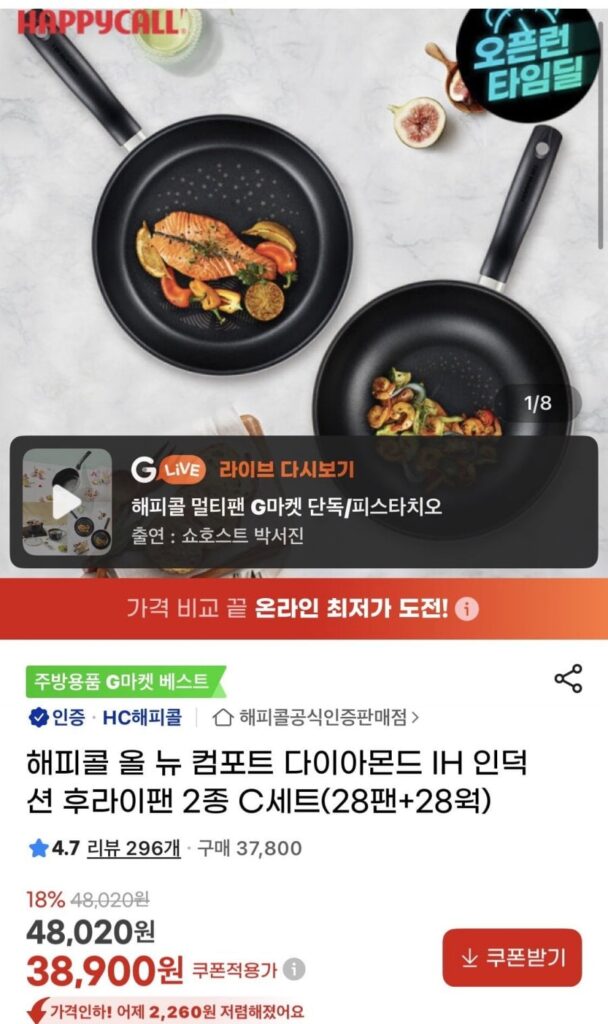The image size is (608, 1024).
Task: Open 해피콜공식인증판매점 store page
Action: tap(316, 717)
